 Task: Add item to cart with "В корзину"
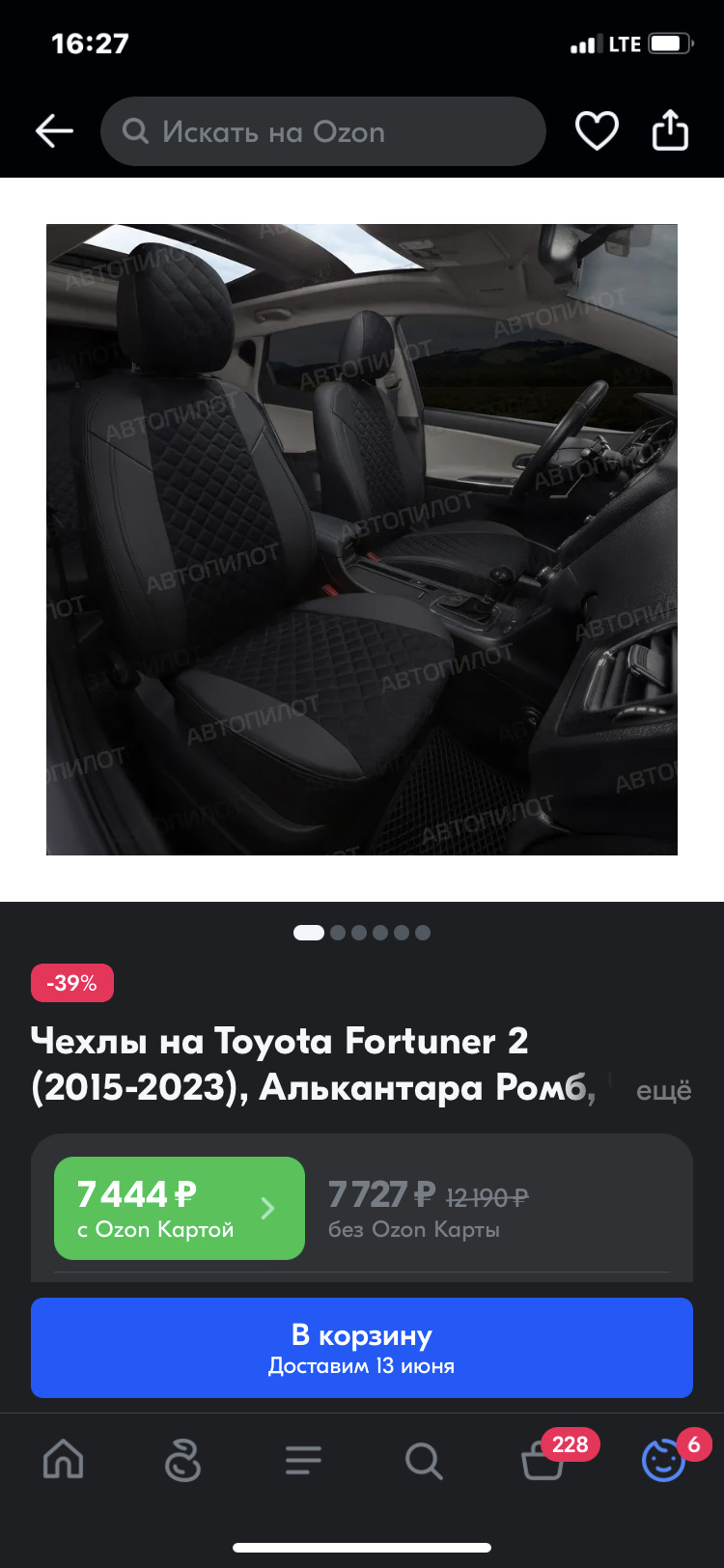(362, 1348)
